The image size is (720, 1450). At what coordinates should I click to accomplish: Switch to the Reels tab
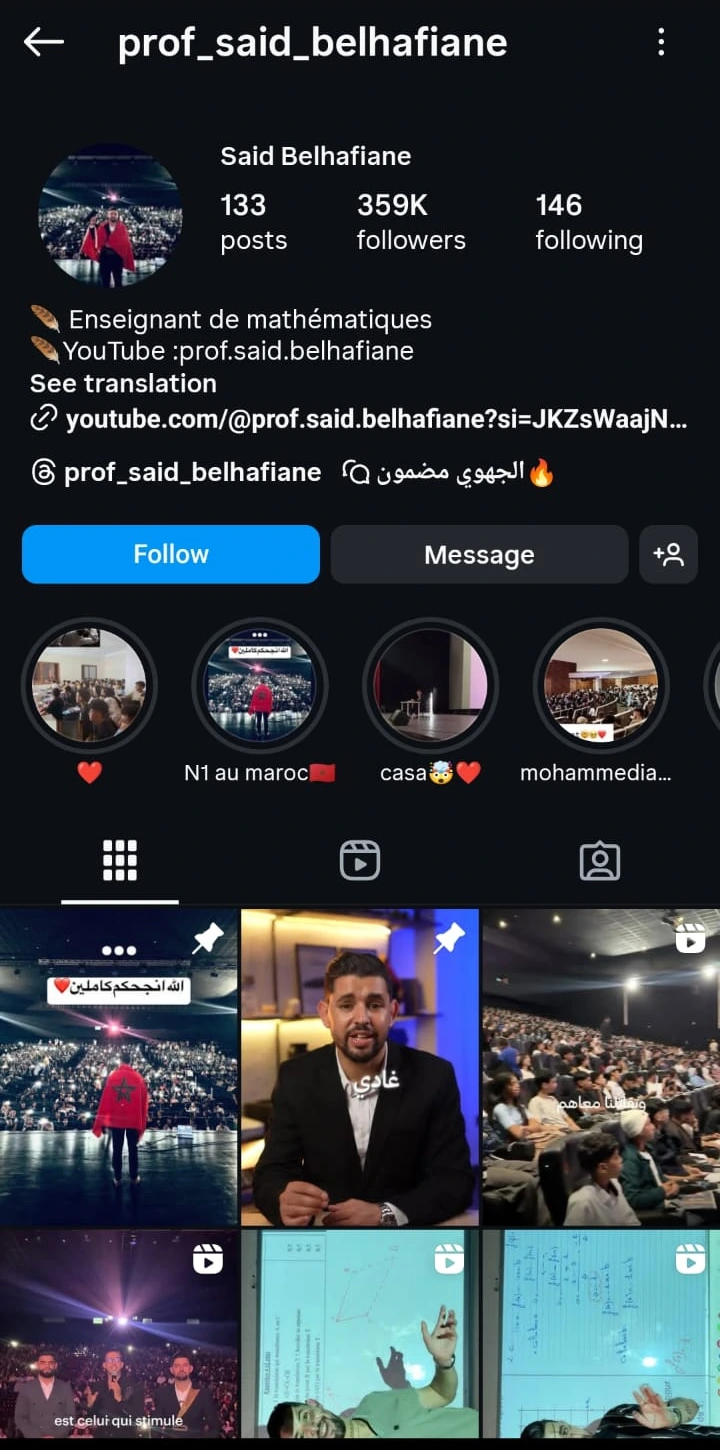pyautogui.click(x=360, y=860)
